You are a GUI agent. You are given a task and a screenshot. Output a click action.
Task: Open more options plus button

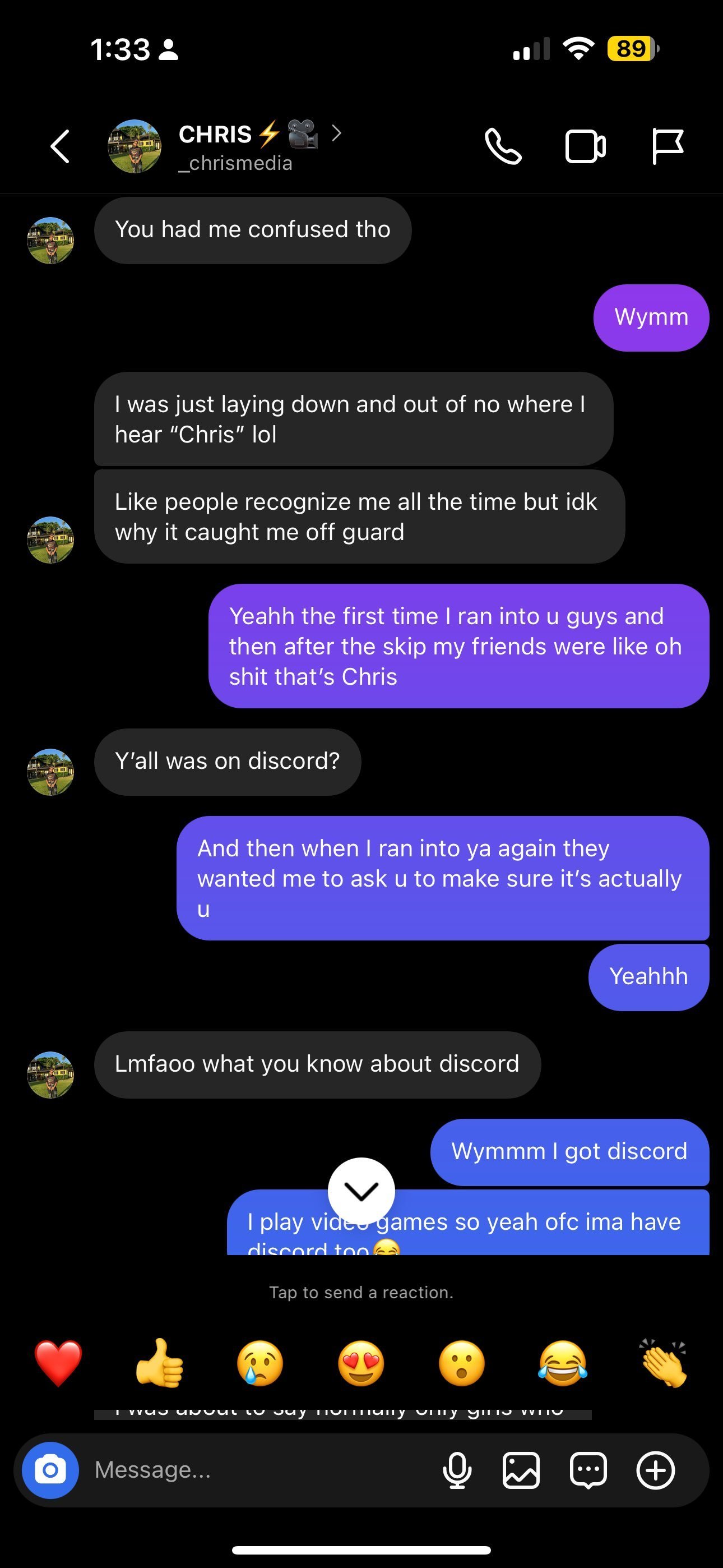(655, 1470)
